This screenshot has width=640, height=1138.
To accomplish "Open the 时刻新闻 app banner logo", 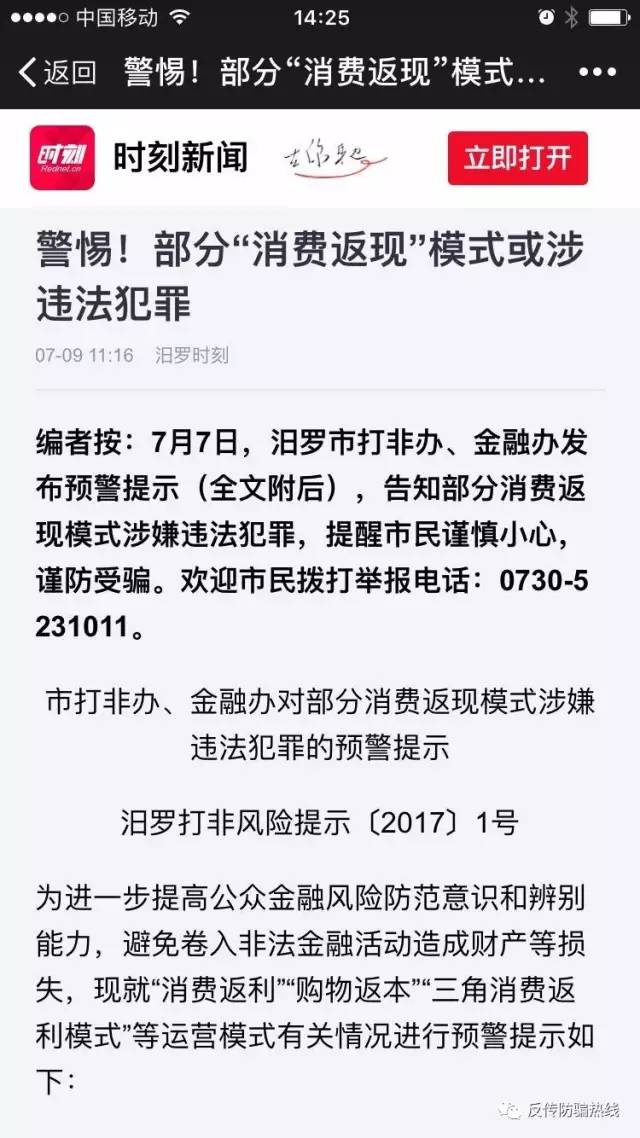I will click(x=63, y=158).
